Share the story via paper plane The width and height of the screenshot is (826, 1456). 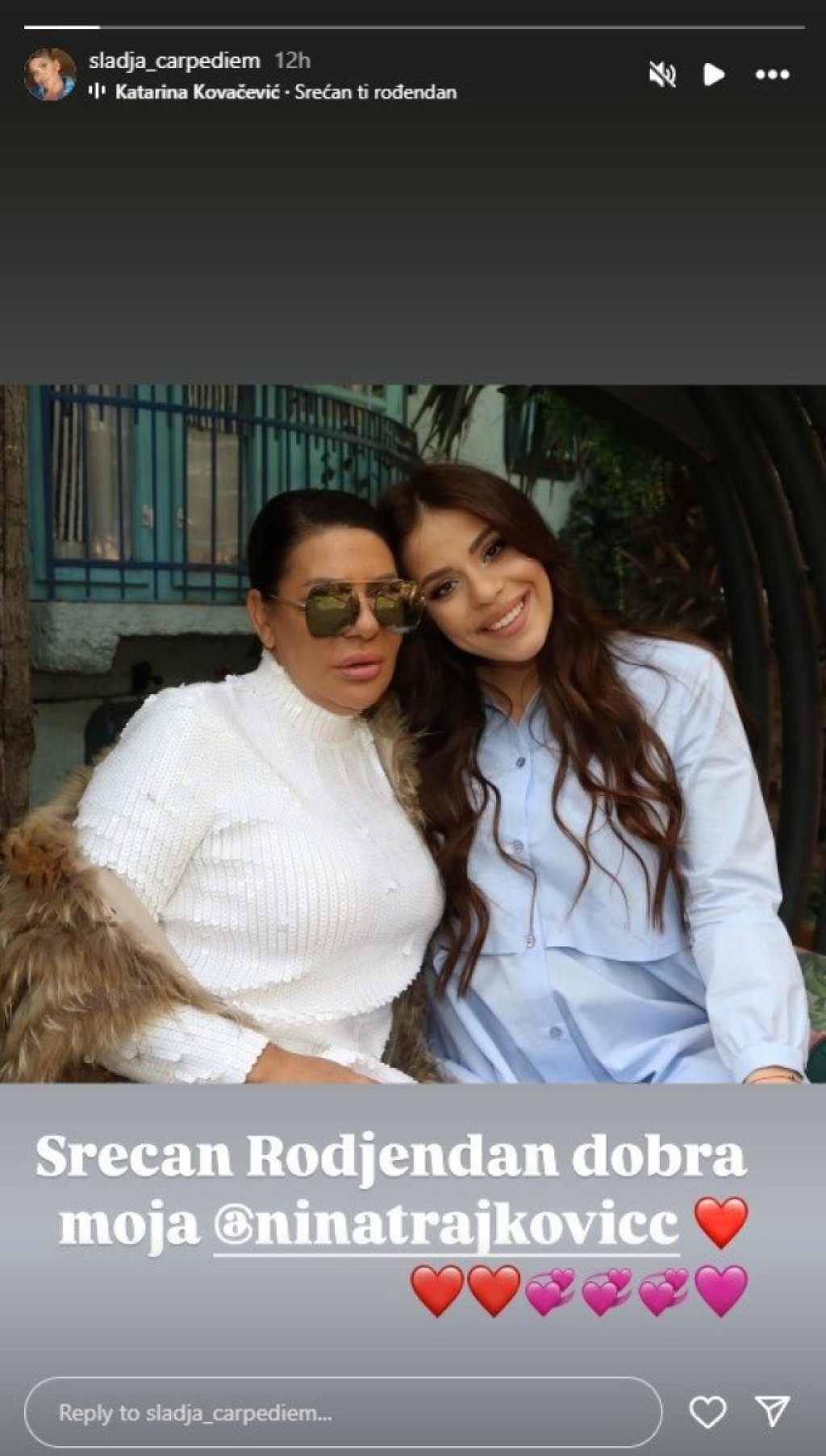[x=773, y=1411]
